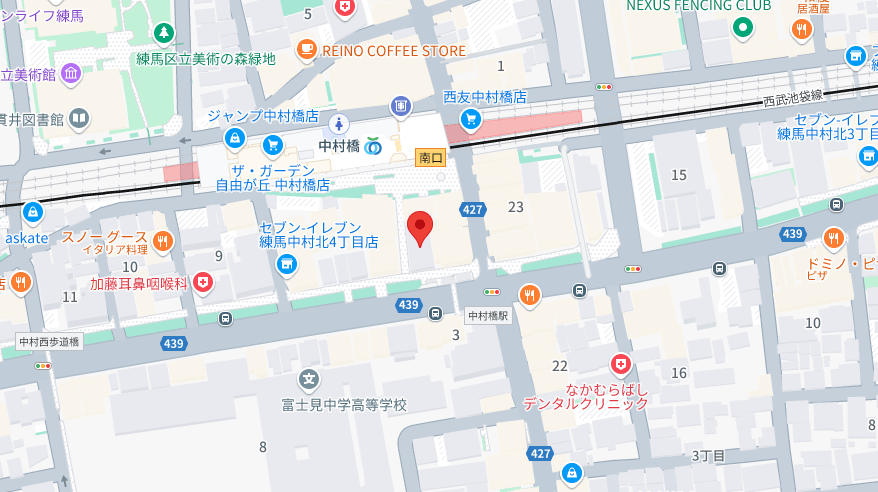
Task: Select the askate shop marker
Action: (x=33, y=212)
